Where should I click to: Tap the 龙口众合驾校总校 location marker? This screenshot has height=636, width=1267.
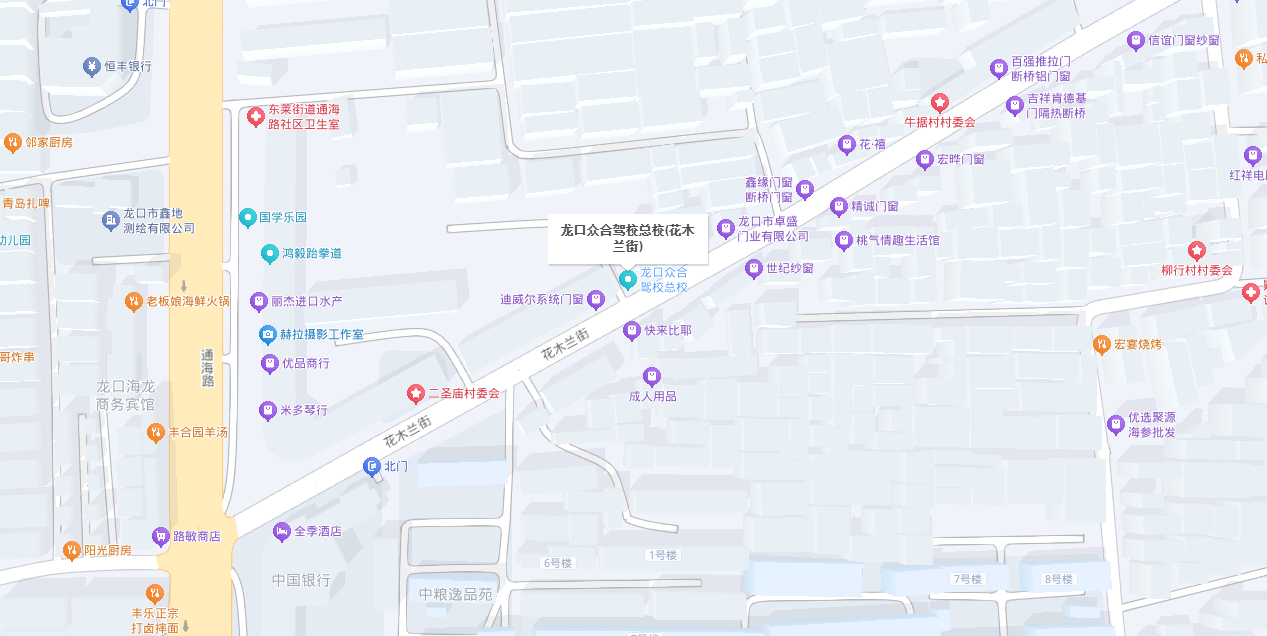(x=628, y=279)
